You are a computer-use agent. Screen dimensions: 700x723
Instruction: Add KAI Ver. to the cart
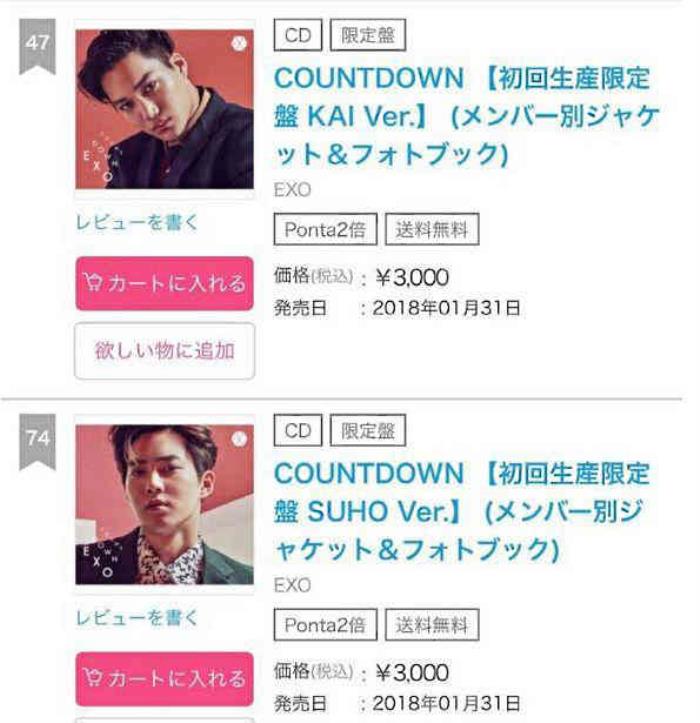click(x=164, y=283)
